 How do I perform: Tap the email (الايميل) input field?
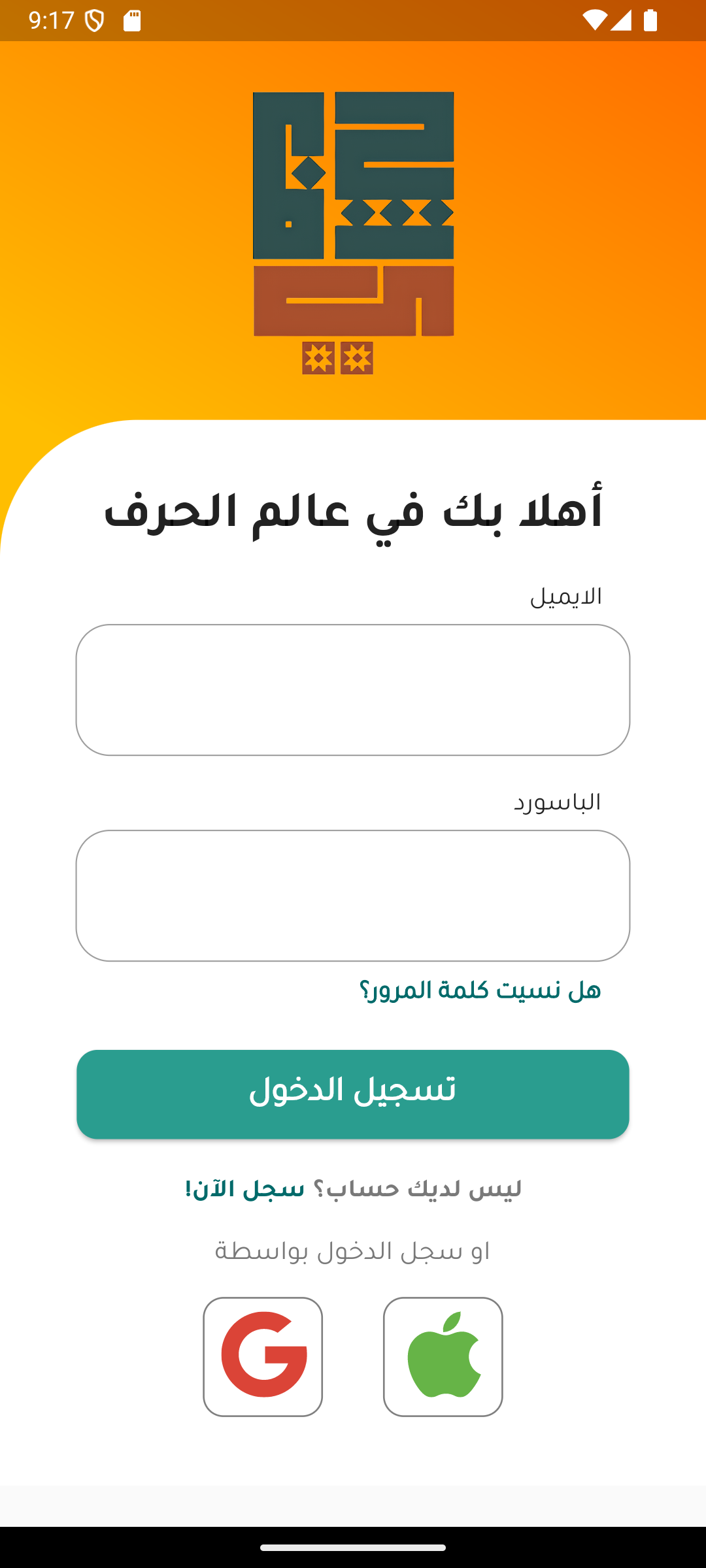click(353, 690)
